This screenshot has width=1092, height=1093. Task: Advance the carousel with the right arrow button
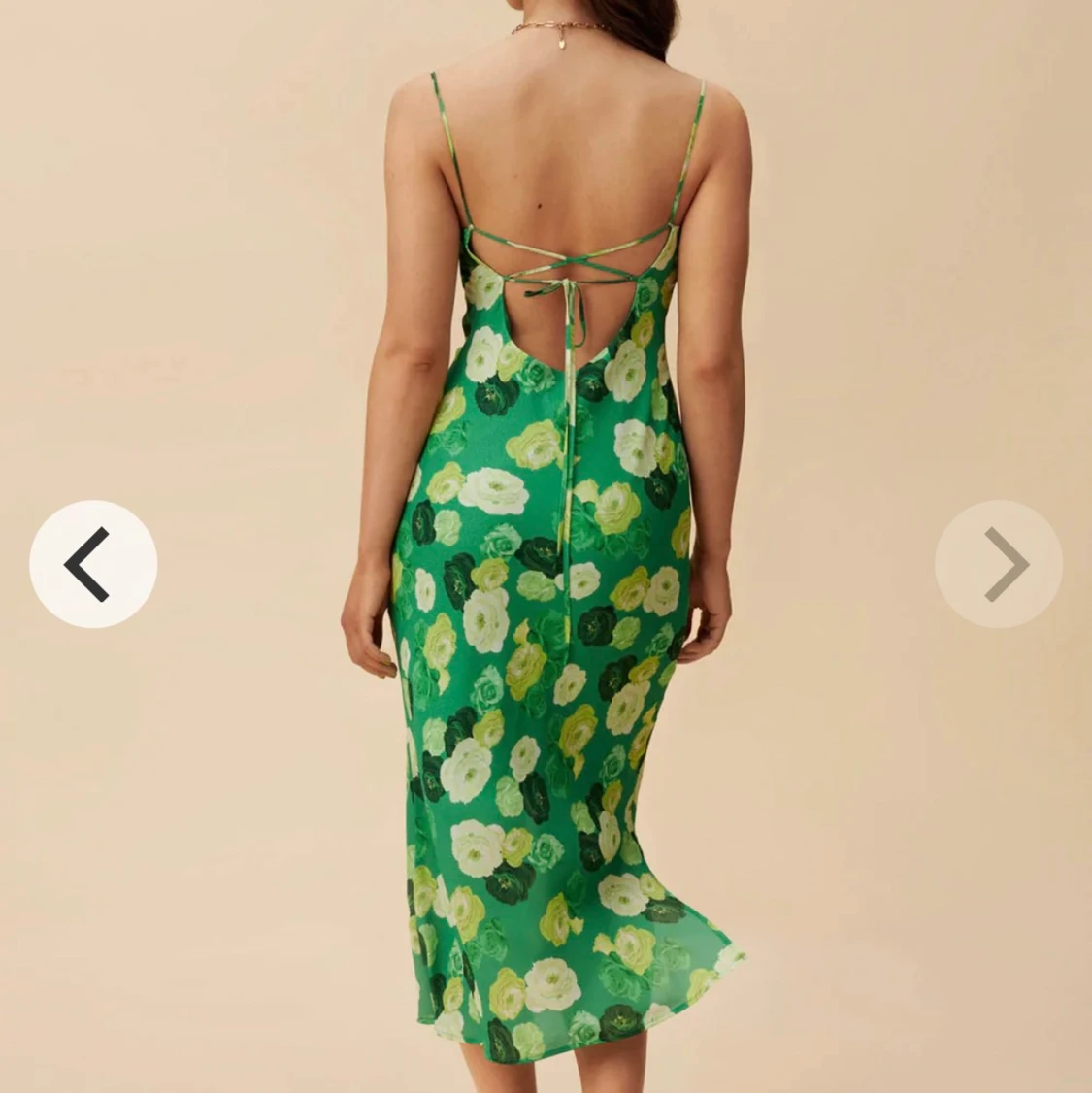pos(1000,563)
